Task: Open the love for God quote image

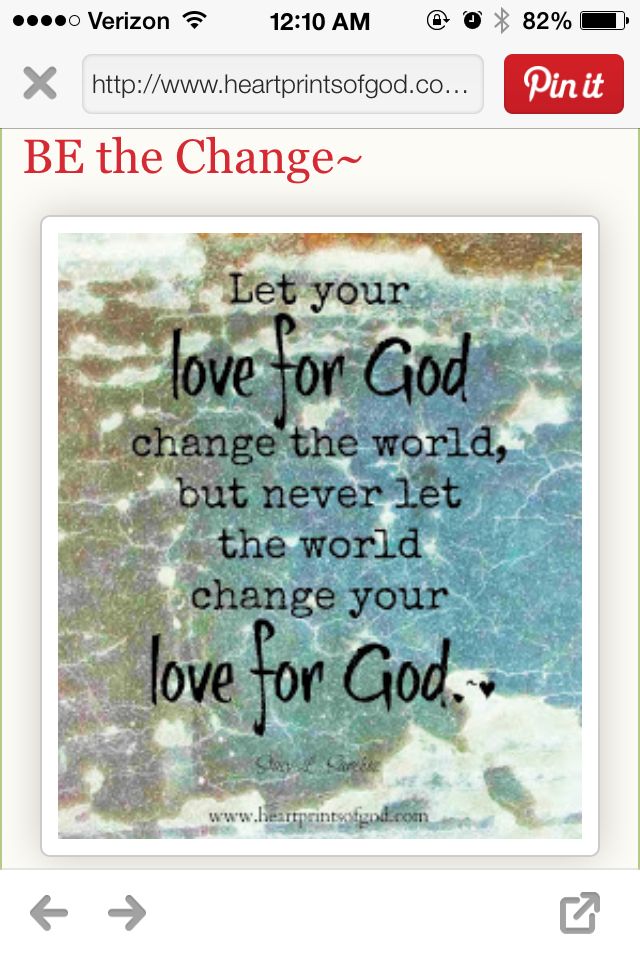Action: click(320, 535)
